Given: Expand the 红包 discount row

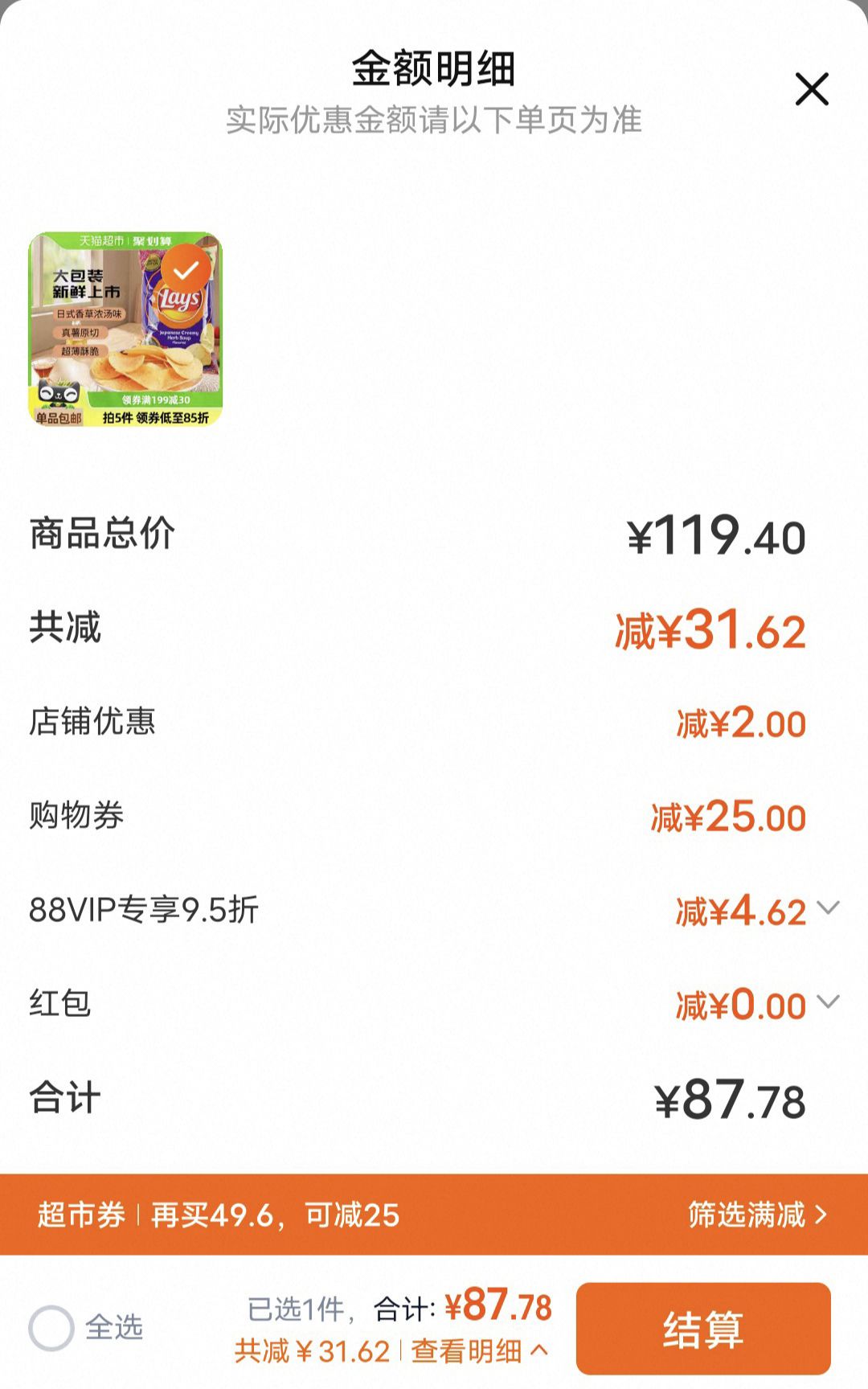Looking at the screenshot, I should (x=828, y=1002).
